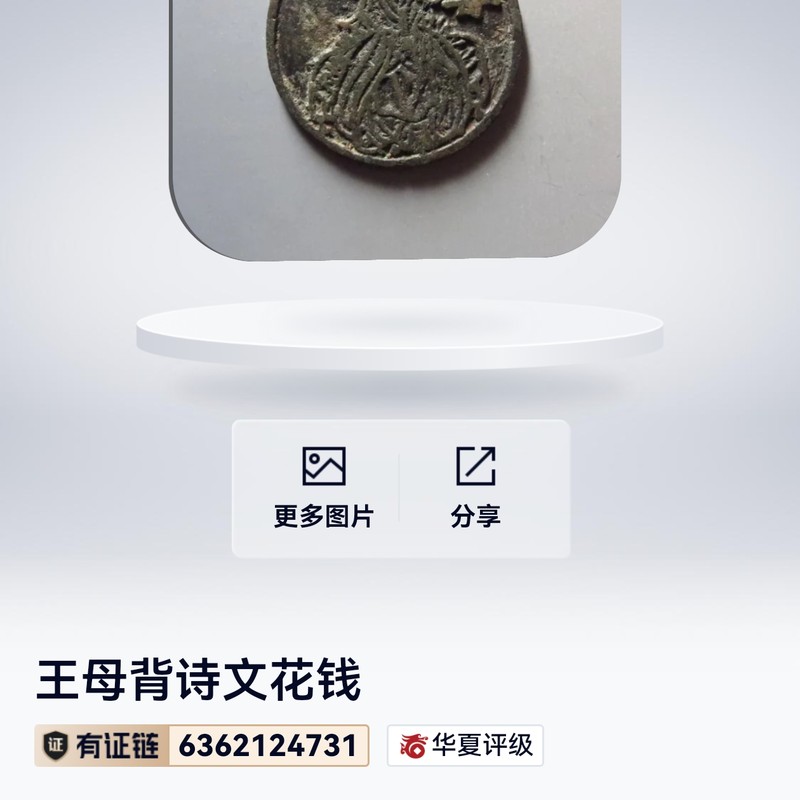Share this coin (分享)
Image resolution: width=800 pixels, height=800 pixels.
tap(475, 487)
